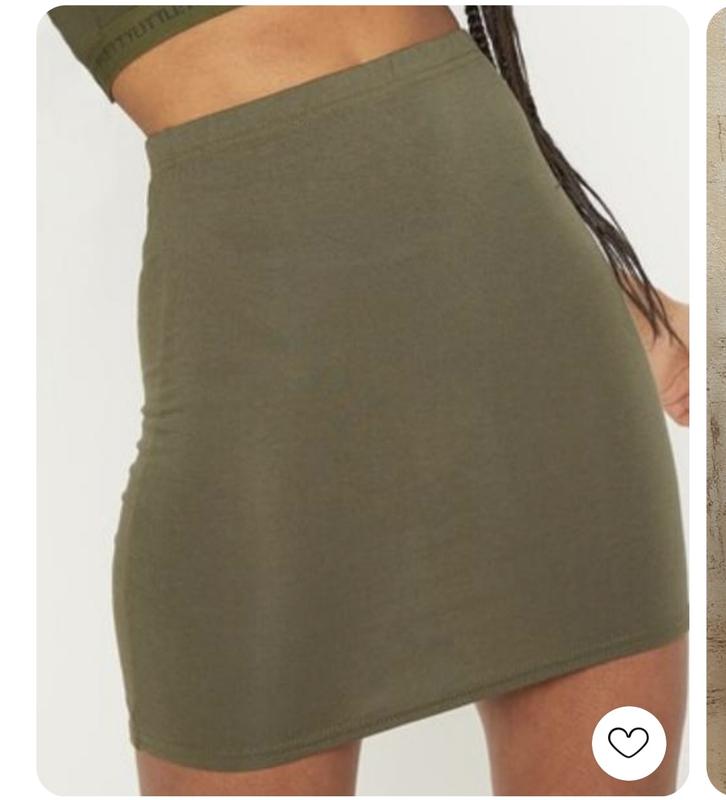The height and width of the screenshot is (800, 726).
Task: Open the khaki mini skirt product image
Action: pos(362,400)
